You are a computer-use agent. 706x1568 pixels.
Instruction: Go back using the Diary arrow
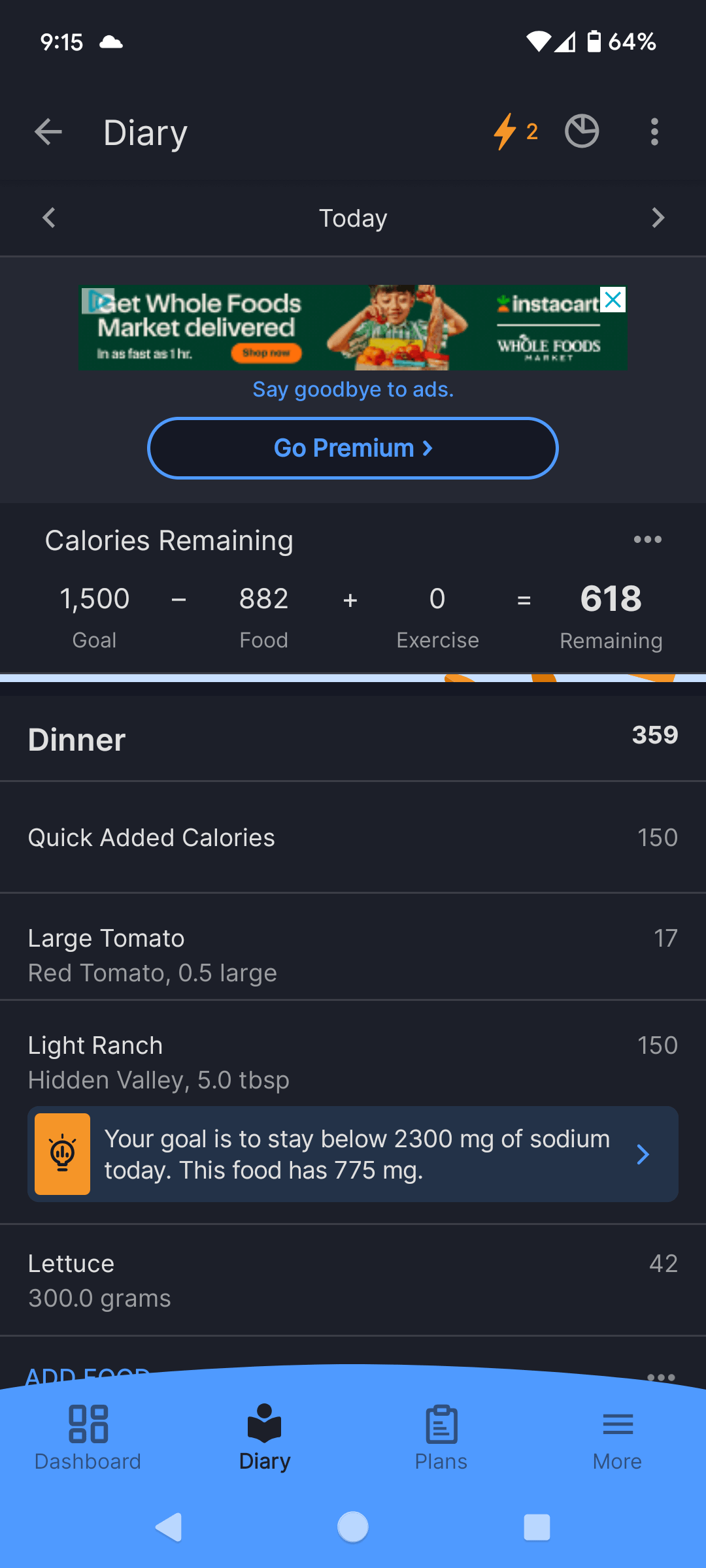pos(48,132)
